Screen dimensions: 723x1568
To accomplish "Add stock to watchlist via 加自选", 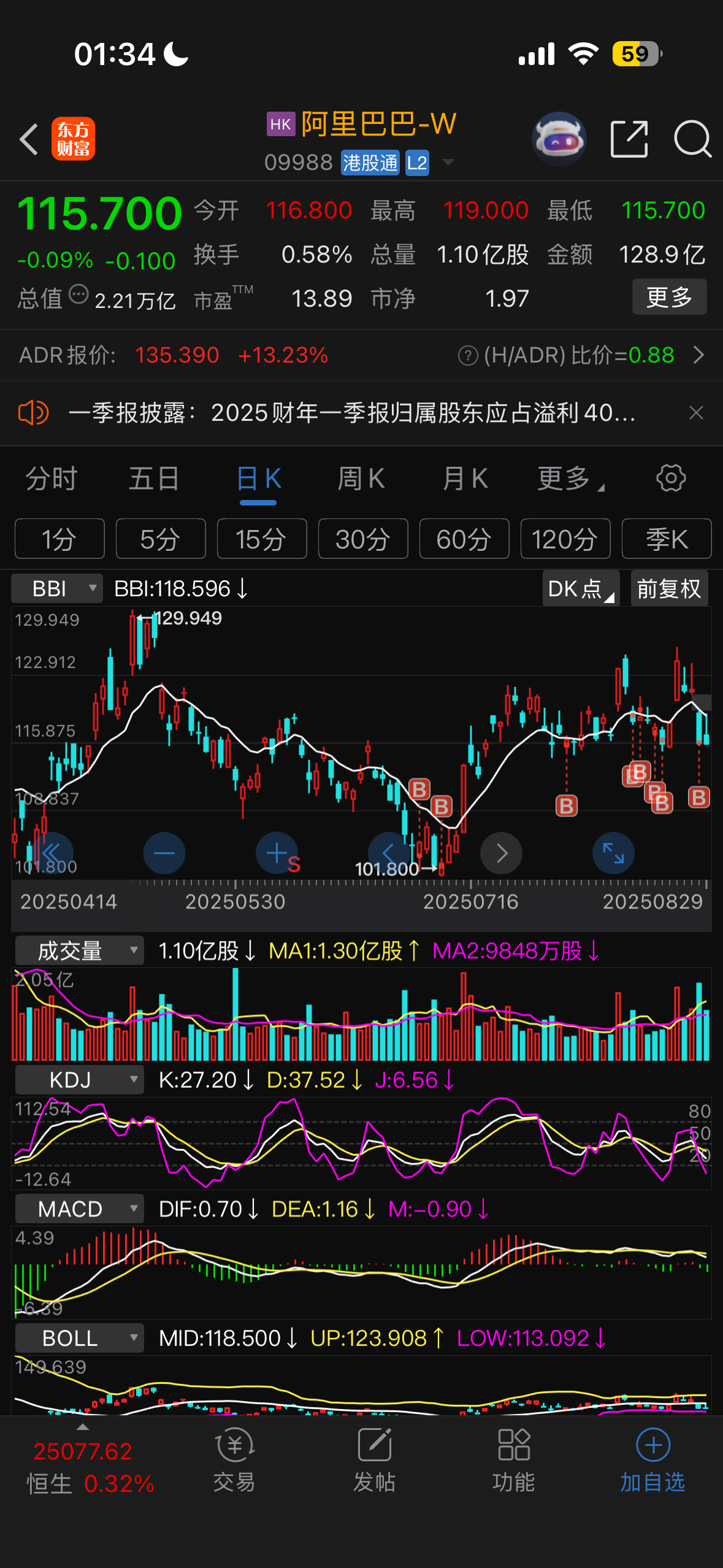I will click(652, 1462).
